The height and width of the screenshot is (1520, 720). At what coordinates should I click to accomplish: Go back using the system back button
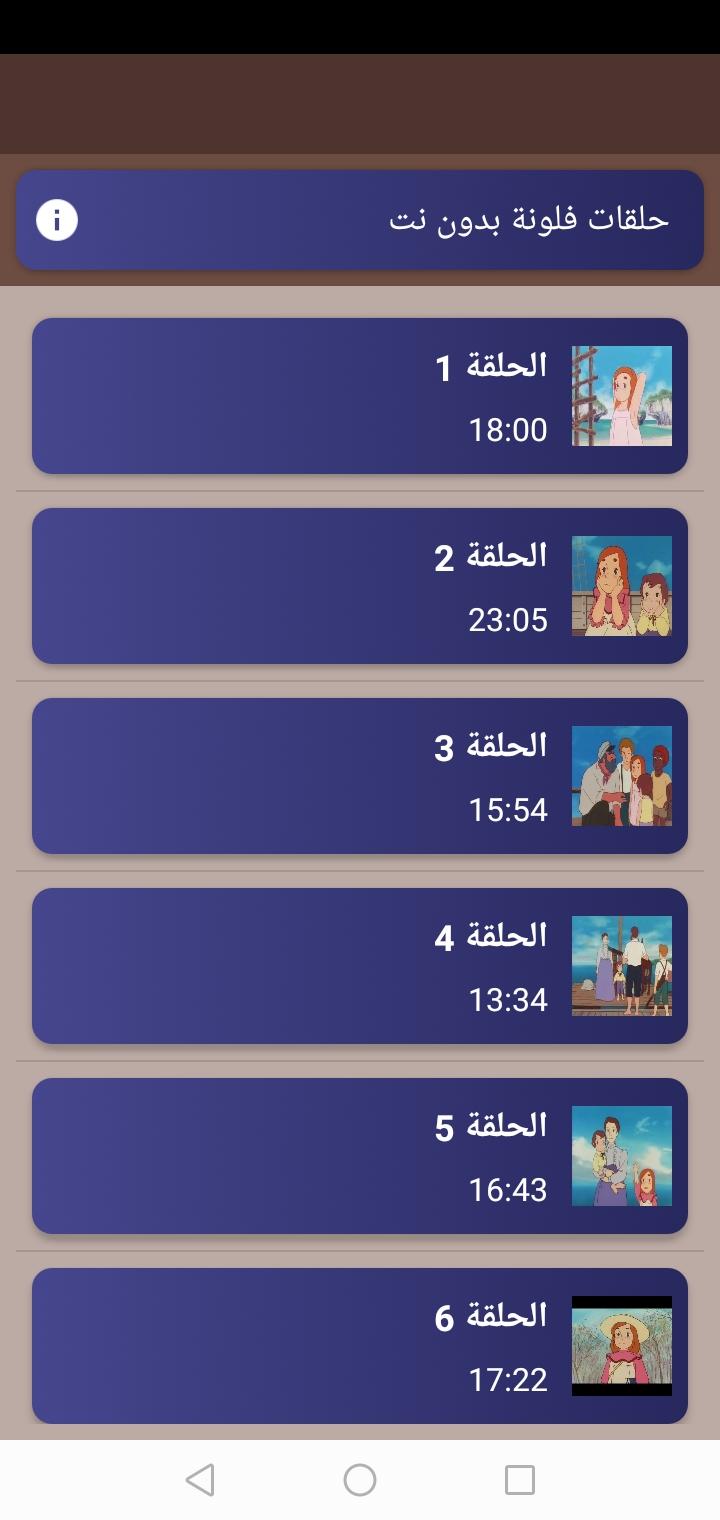pyautogui.click(x=200, y=1480)
